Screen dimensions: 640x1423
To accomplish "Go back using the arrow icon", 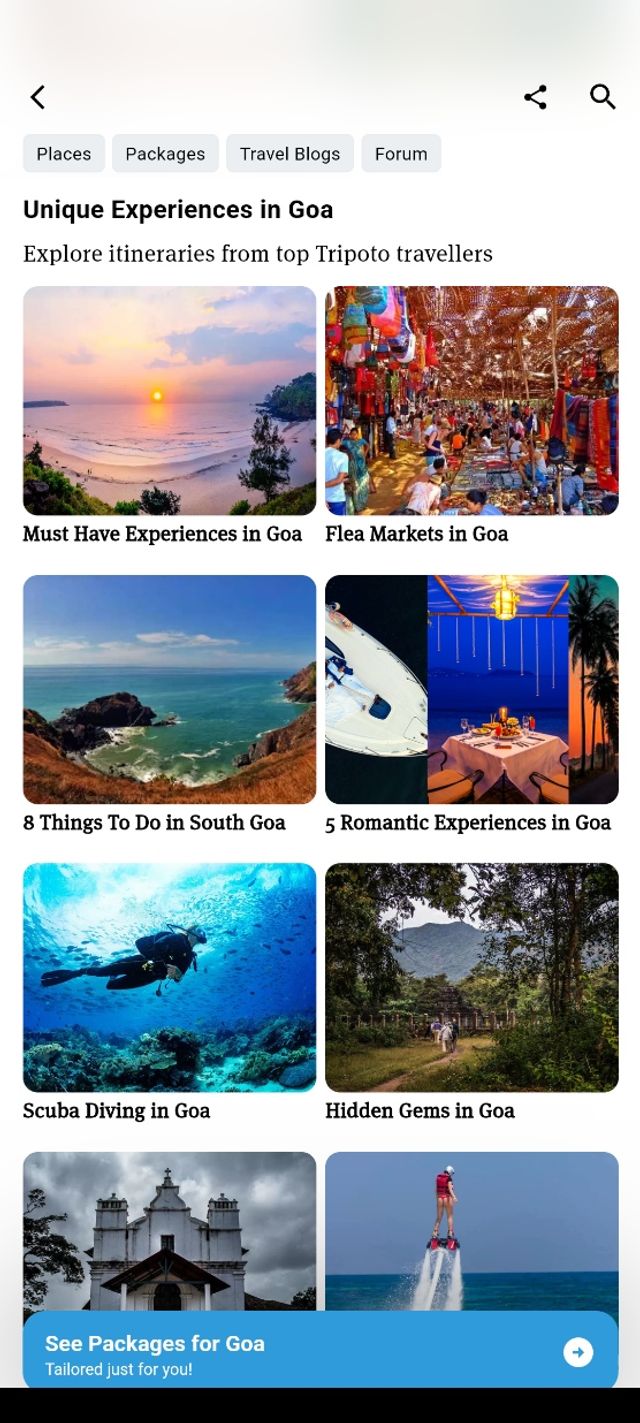I will [x=38, y=97].
